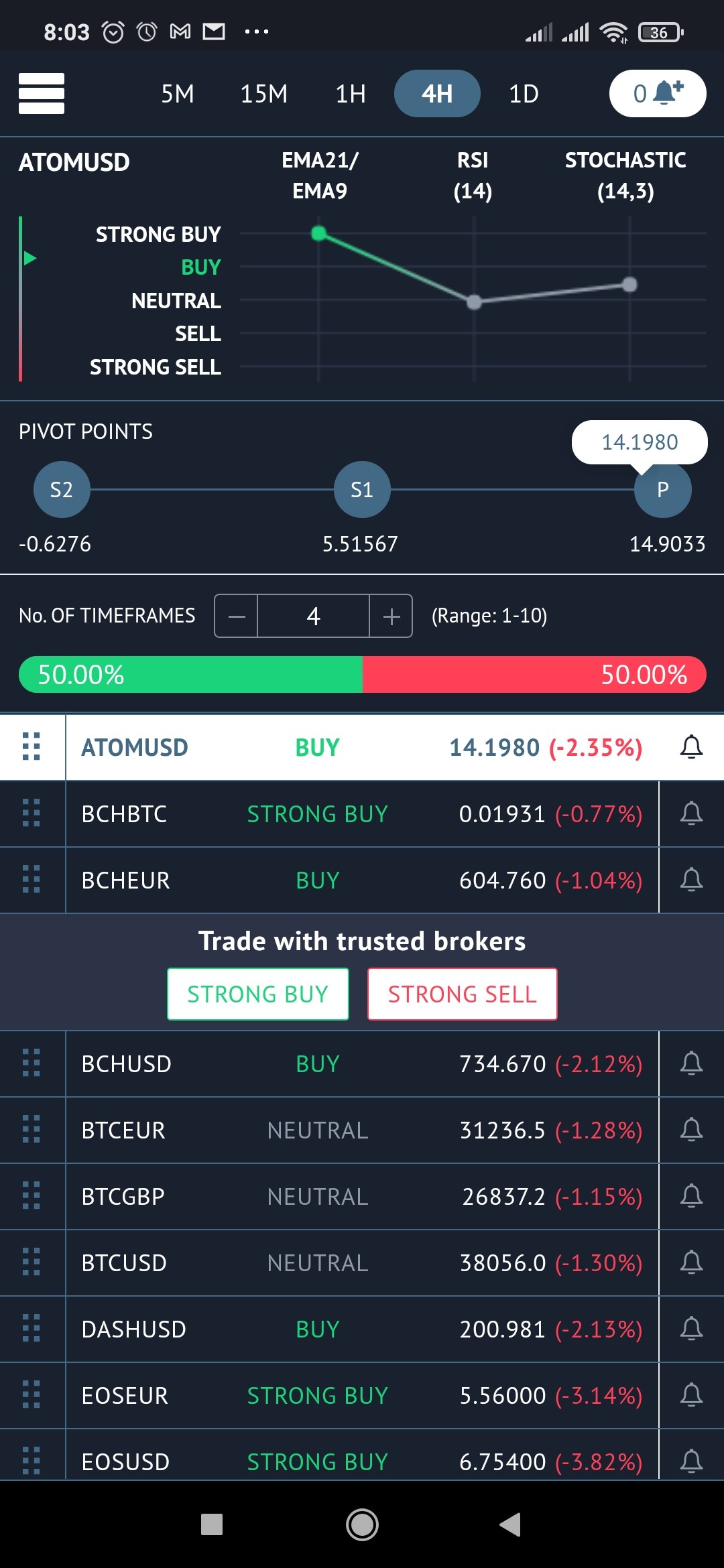Tap the S1 pivot point
724x1568 pixels.
coord(362,490)
